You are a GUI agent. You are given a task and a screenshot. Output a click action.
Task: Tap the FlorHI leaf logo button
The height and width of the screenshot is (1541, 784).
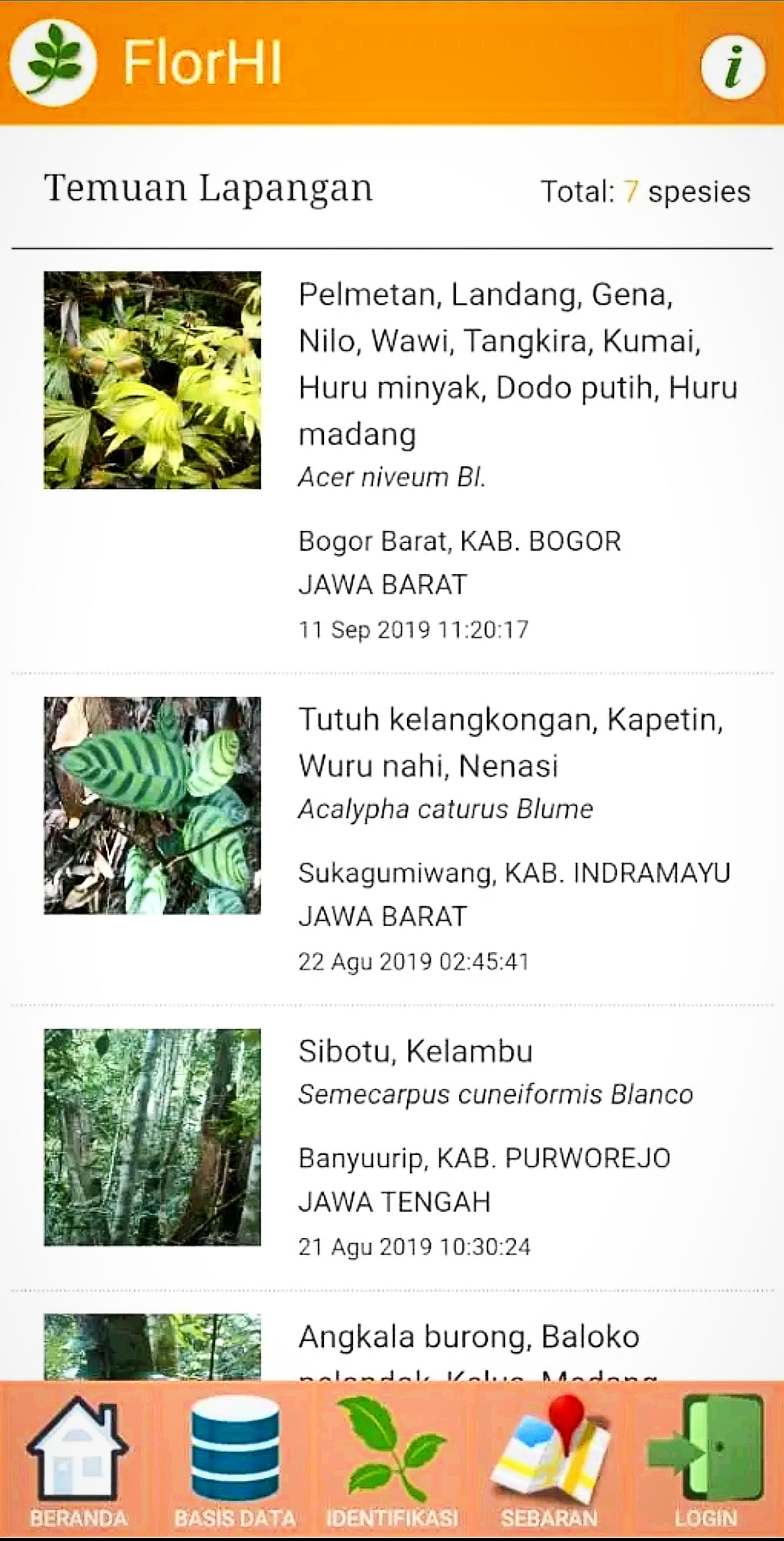(53, 63)
